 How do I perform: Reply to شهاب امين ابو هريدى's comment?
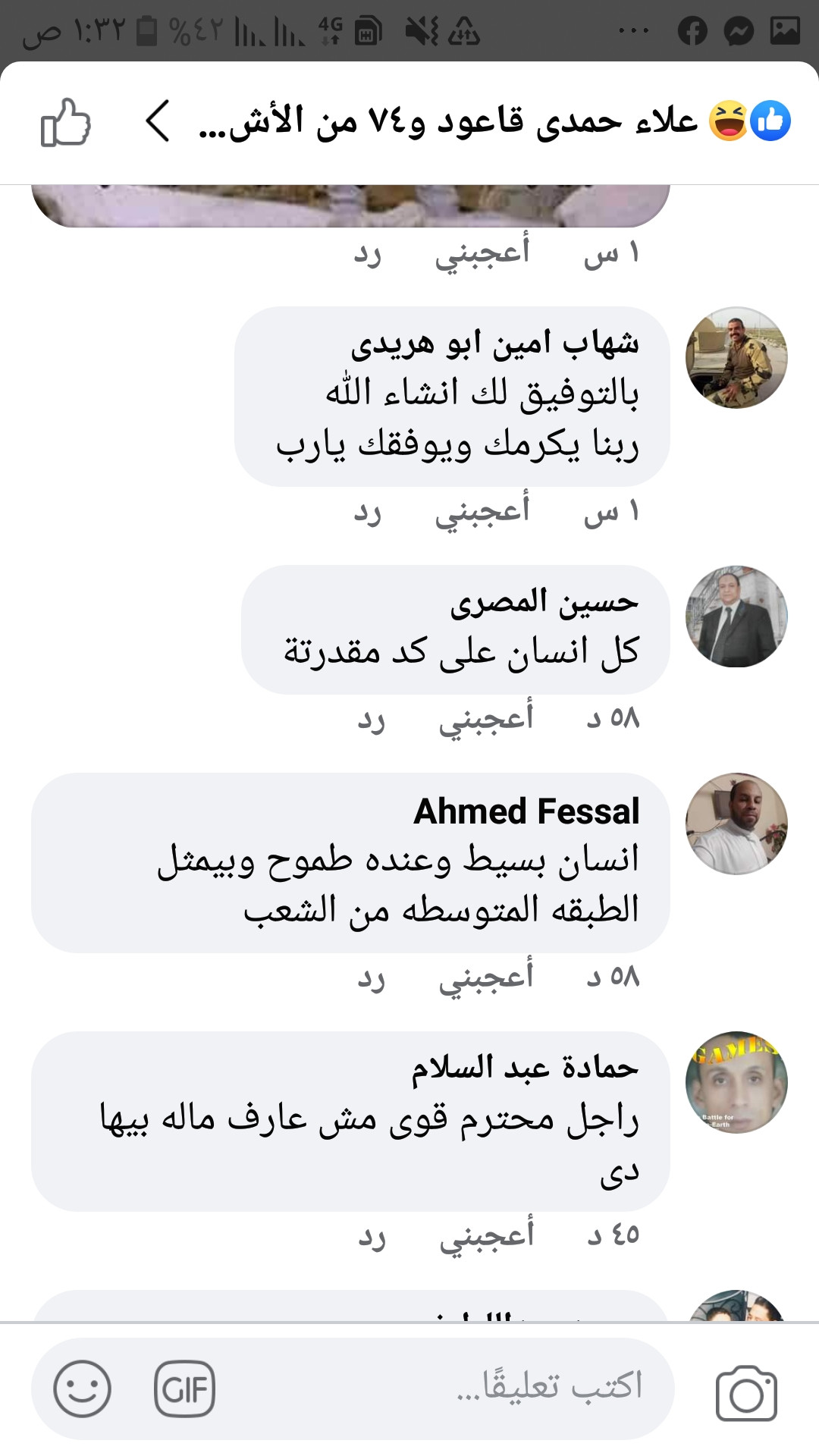(368, 513)
